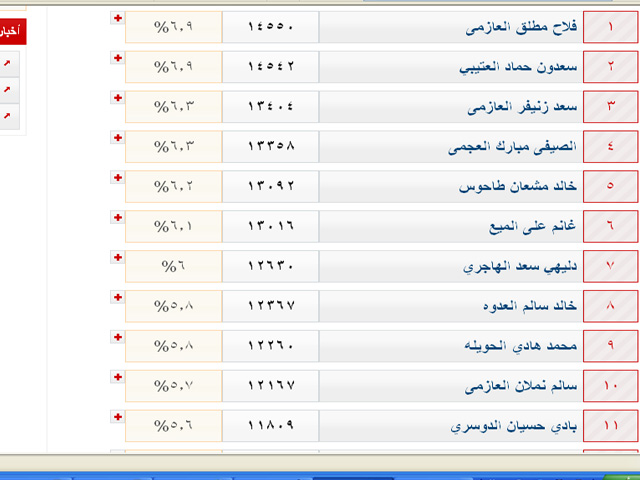Expand the row for فلاح مطلق العازمي
Image resolution: width=640 pixels, height=480 pixels.
coord(117,18)
